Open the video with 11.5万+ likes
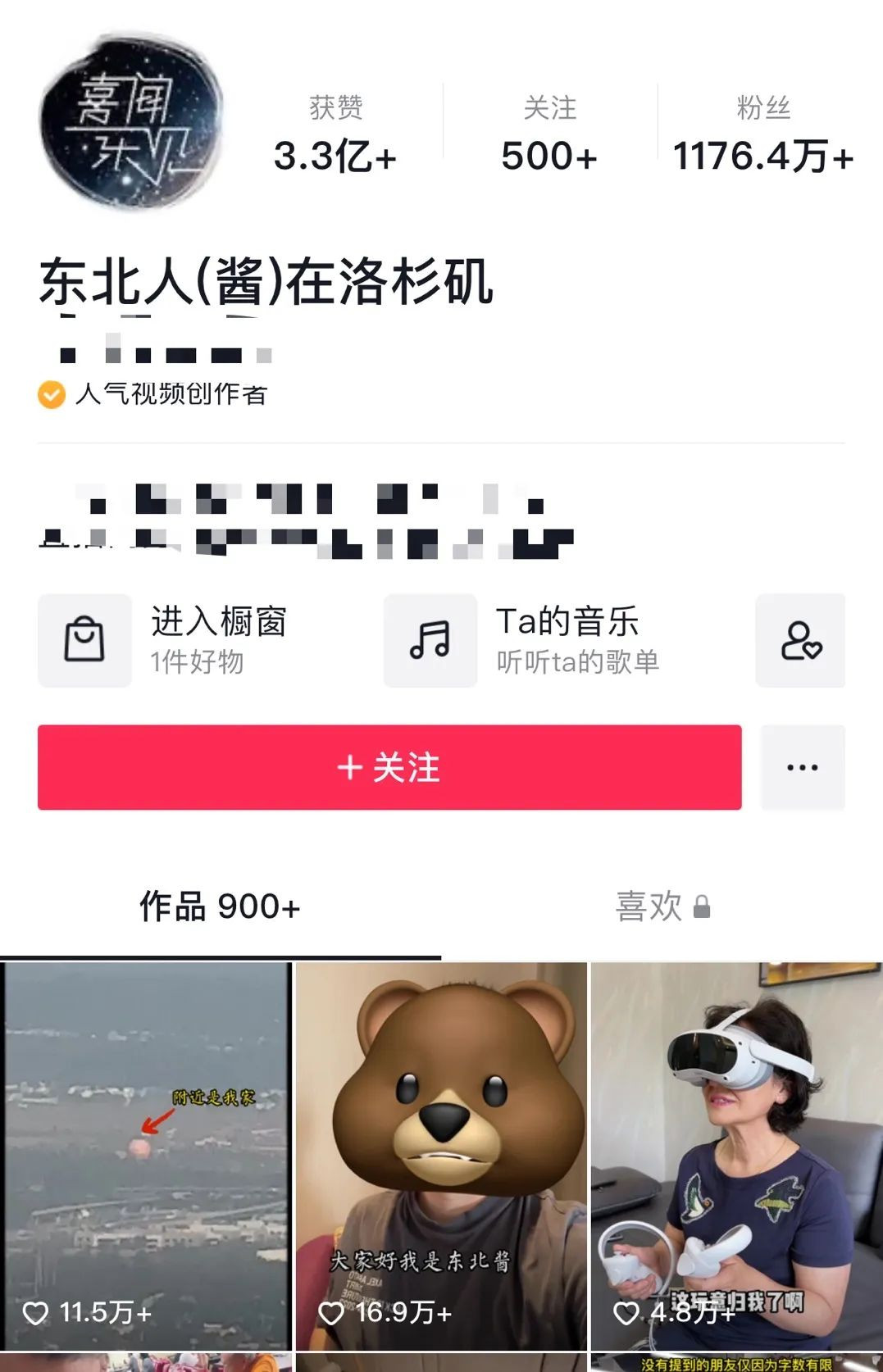The width and height of the screenshot is (883, 1372). click(x=146, y=1156)
